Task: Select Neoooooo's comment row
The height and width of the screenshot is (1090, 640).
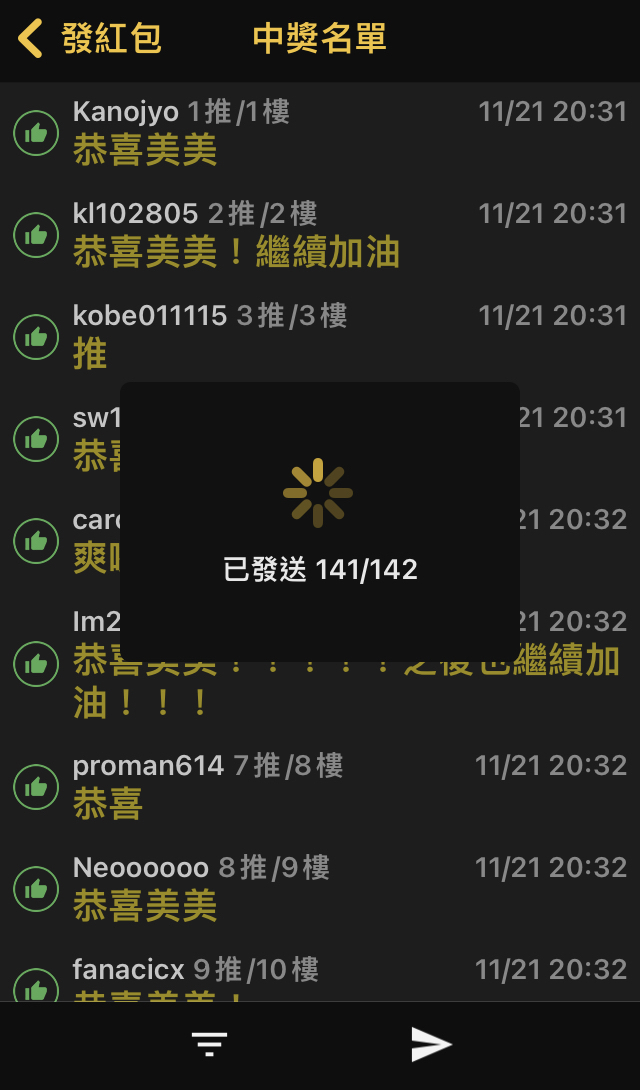Action: click(x=320, y=889)
